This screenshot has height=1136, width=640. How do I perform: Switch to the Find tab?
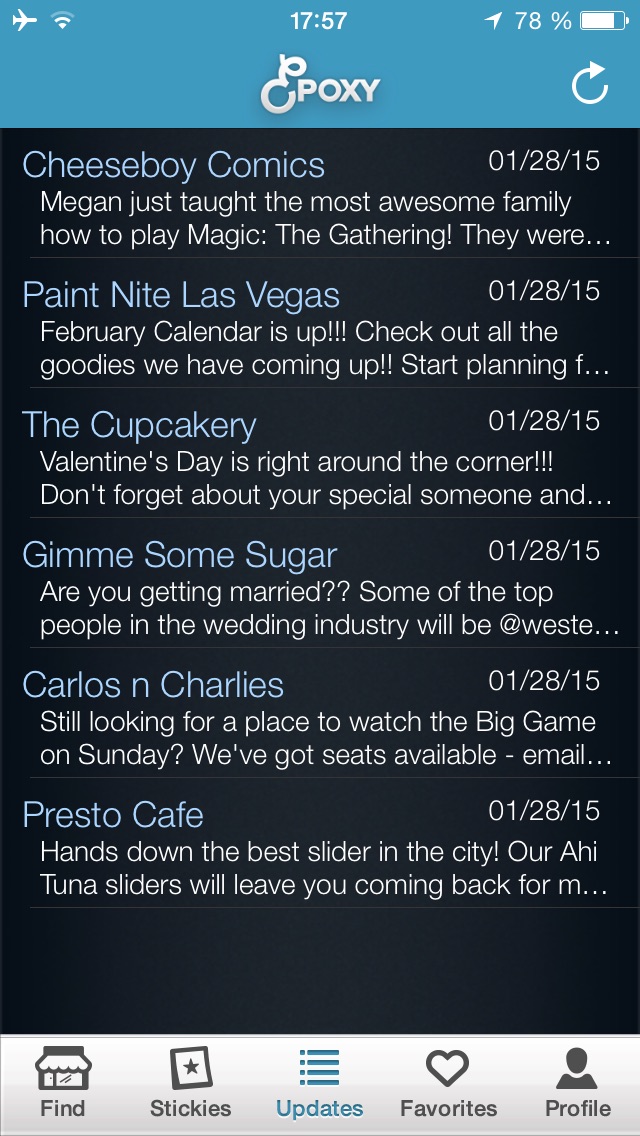63,1084
